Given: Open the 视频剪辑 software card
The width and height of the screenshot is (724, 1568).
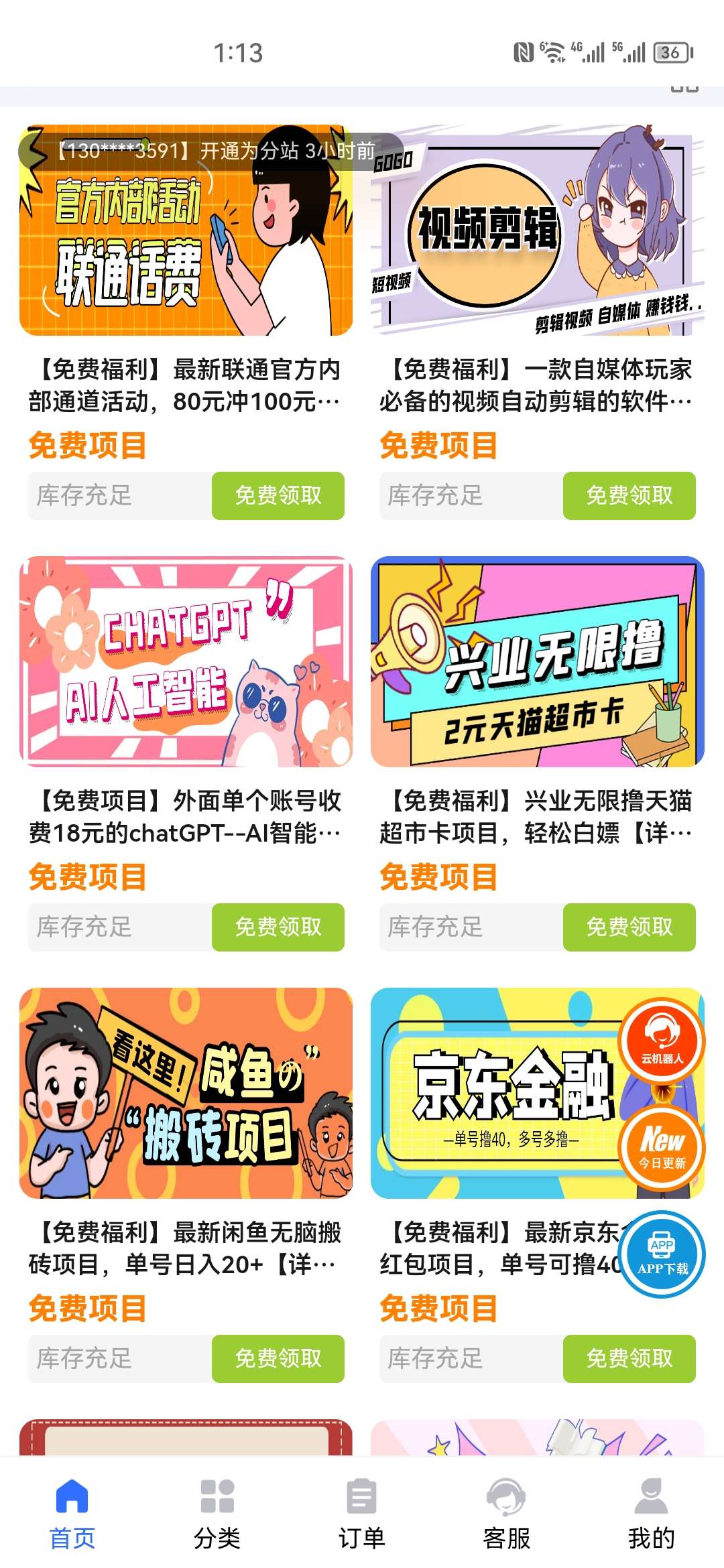Looking at the screenshot, I should point(537,230).
